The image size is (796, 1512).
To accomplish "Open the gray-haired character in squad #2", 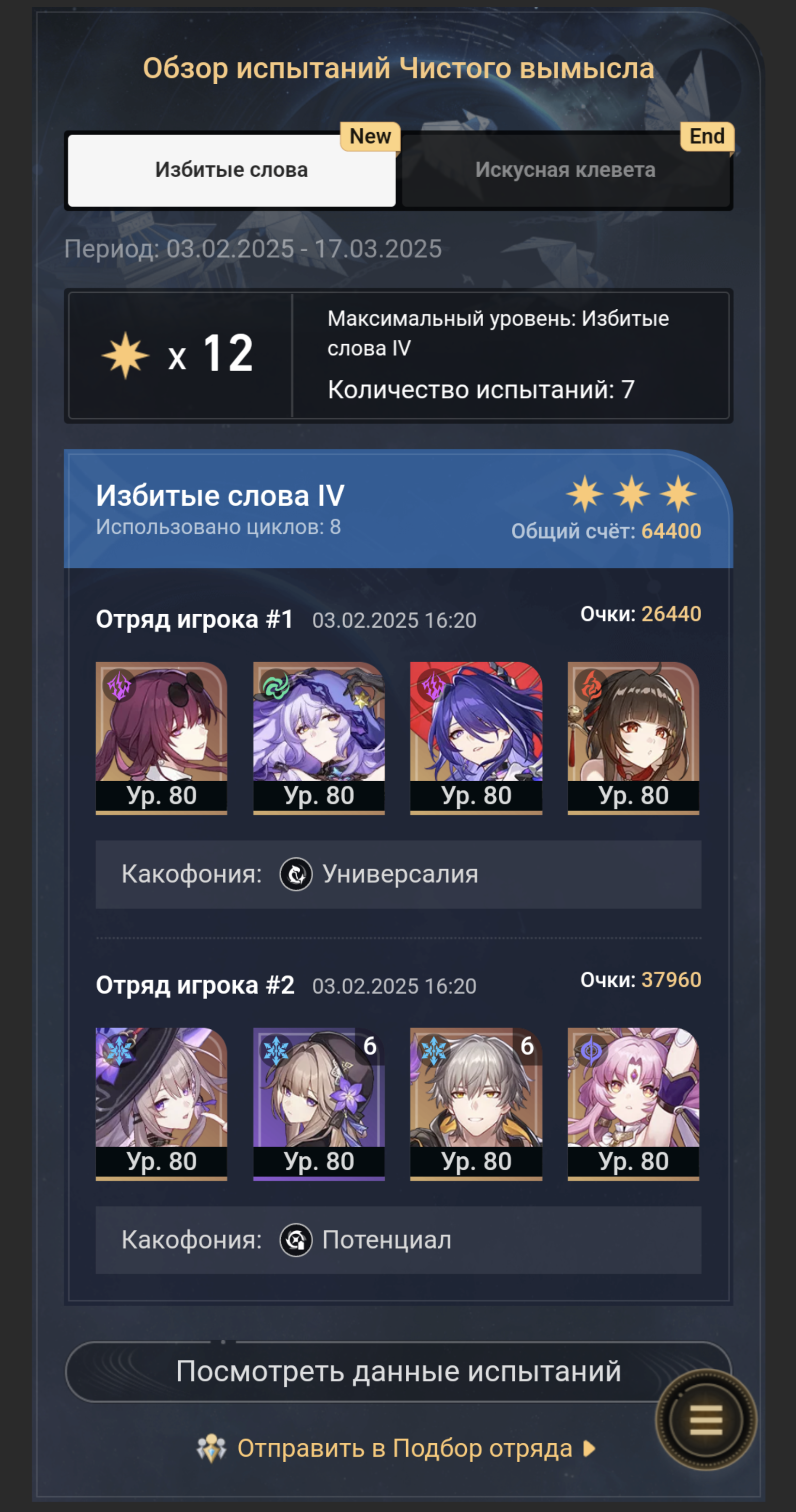I will coord(476,1104).
